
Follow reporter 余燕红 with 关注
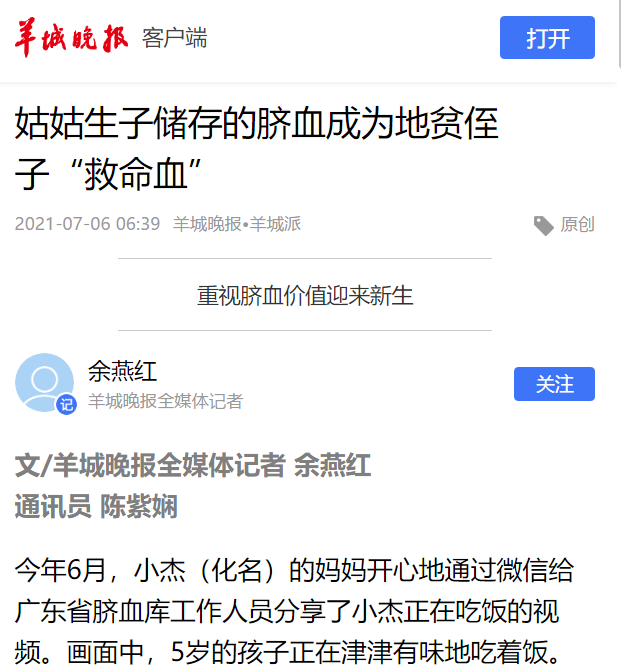[x=554, y=384]
